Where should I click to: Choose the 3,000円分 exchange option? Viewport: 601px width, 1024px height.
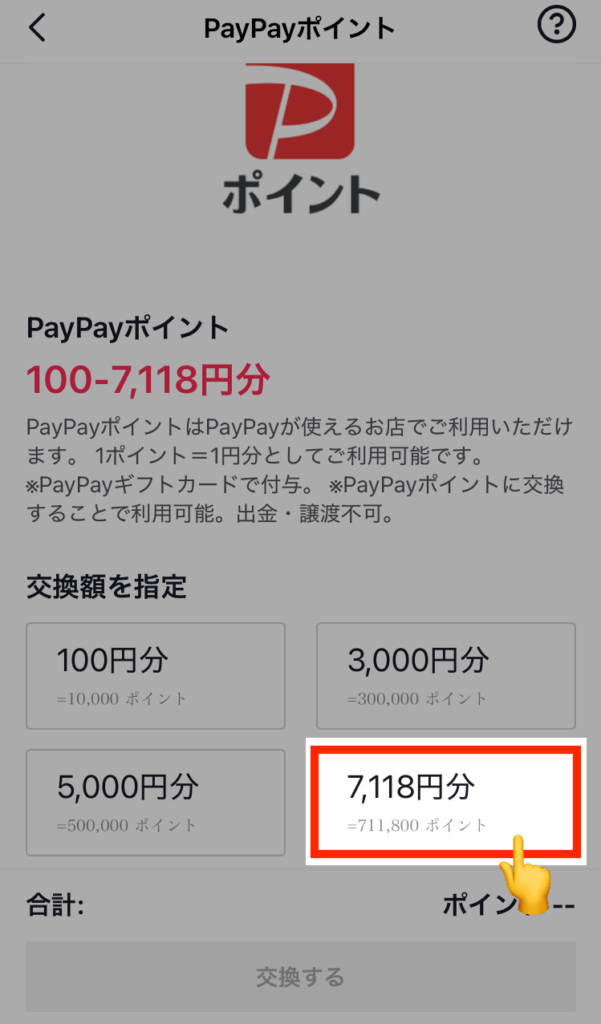point(446,676)
